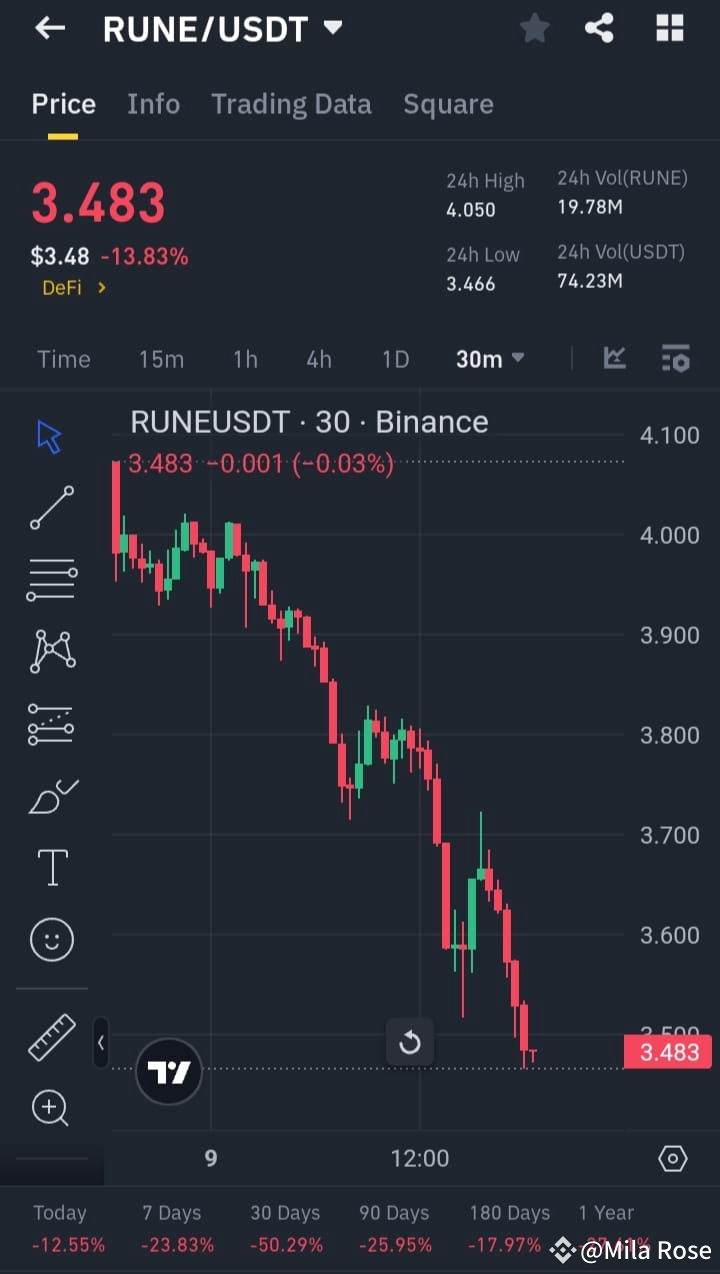720x1274 pixels.
Task: Switch to the Info tab
Action: coord(153,103)
